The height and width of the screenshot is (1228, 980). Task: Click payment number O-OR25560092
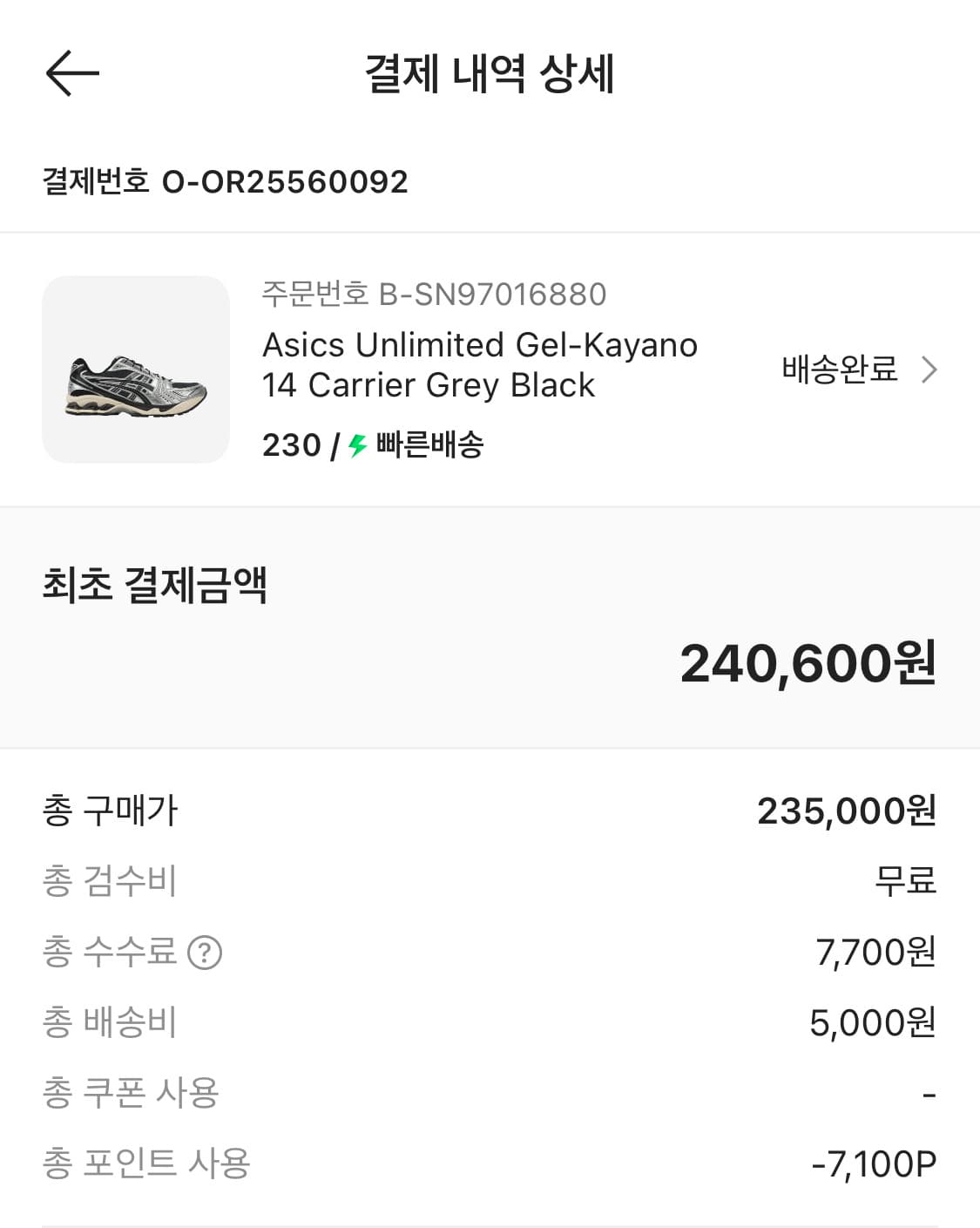222,180
